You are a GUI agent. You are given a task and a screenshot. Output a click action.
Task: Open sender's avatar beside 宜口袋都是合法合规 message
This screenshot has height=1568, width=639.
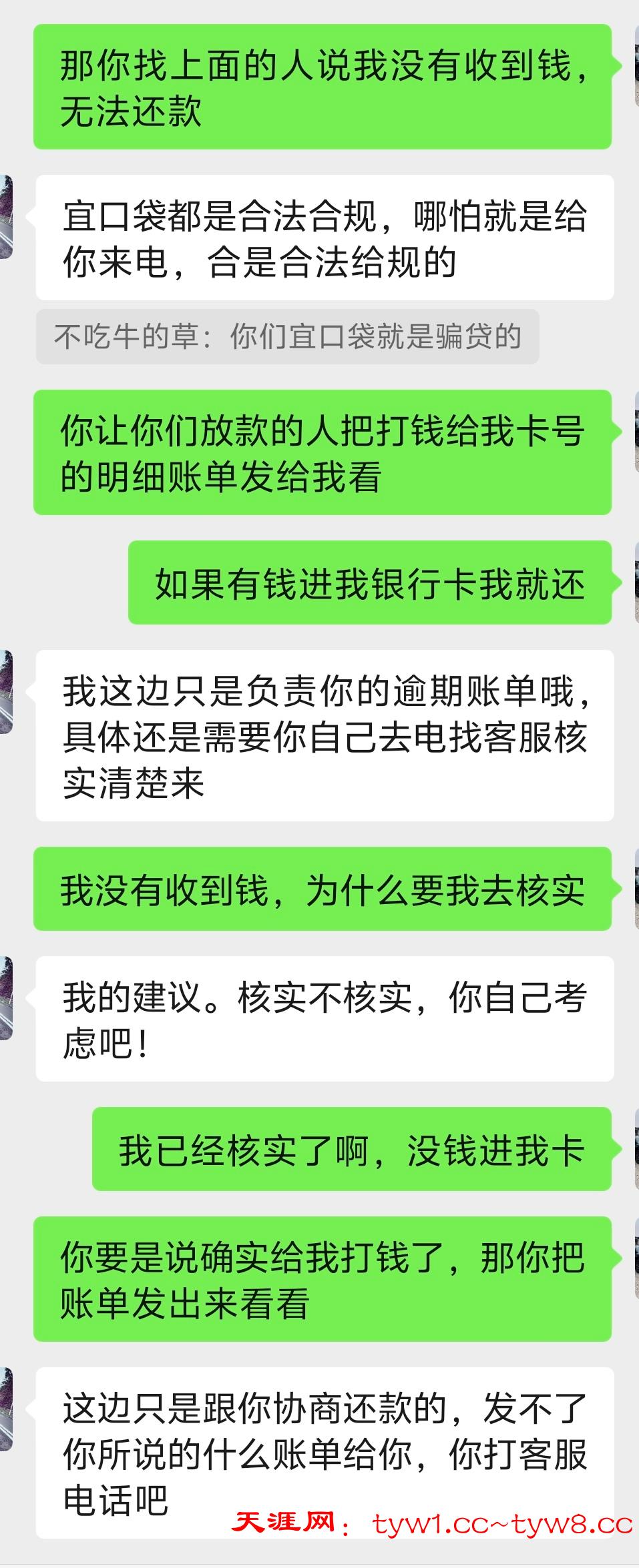click(6, 217)
